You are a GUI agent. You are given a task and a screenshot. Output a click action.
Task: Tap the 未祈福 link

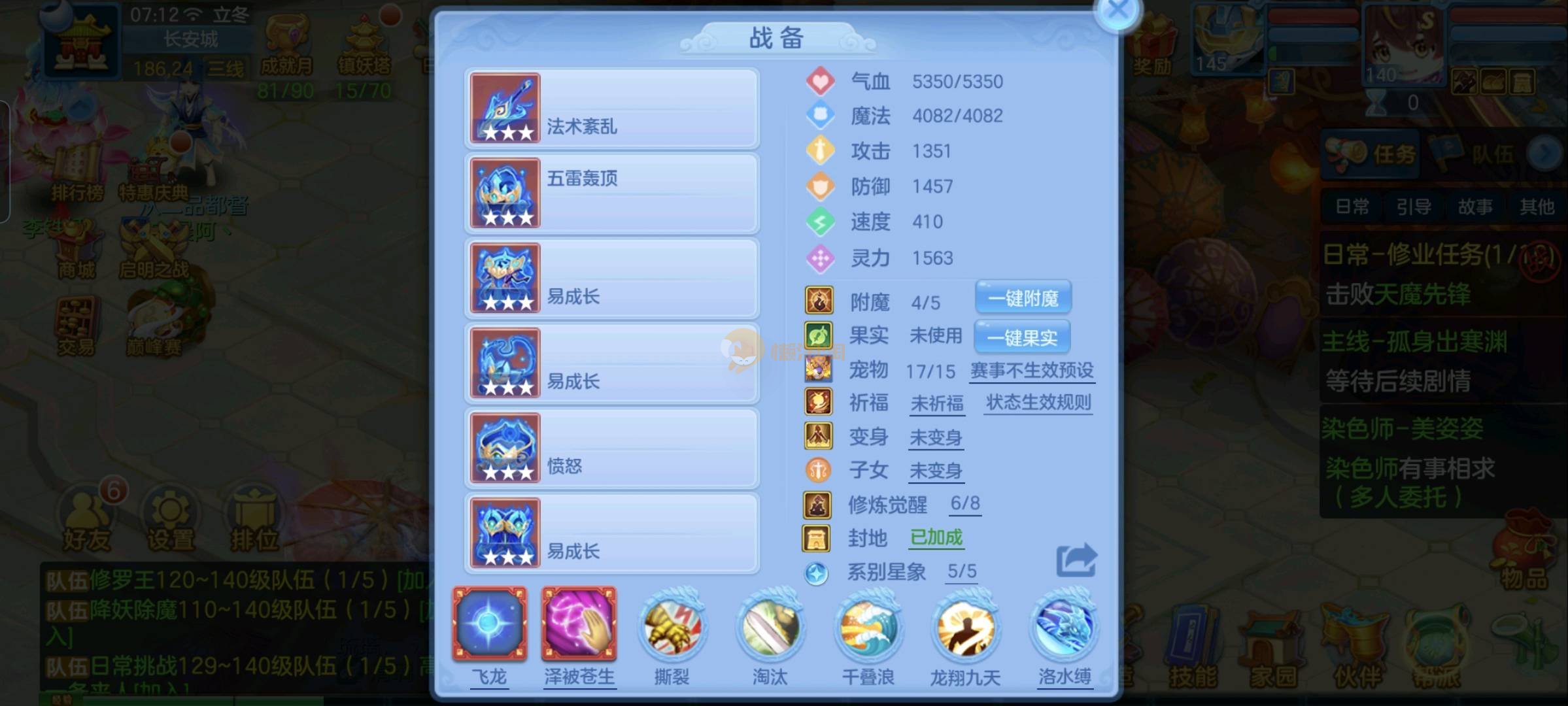pyautogui.click(x=936, y=403)
